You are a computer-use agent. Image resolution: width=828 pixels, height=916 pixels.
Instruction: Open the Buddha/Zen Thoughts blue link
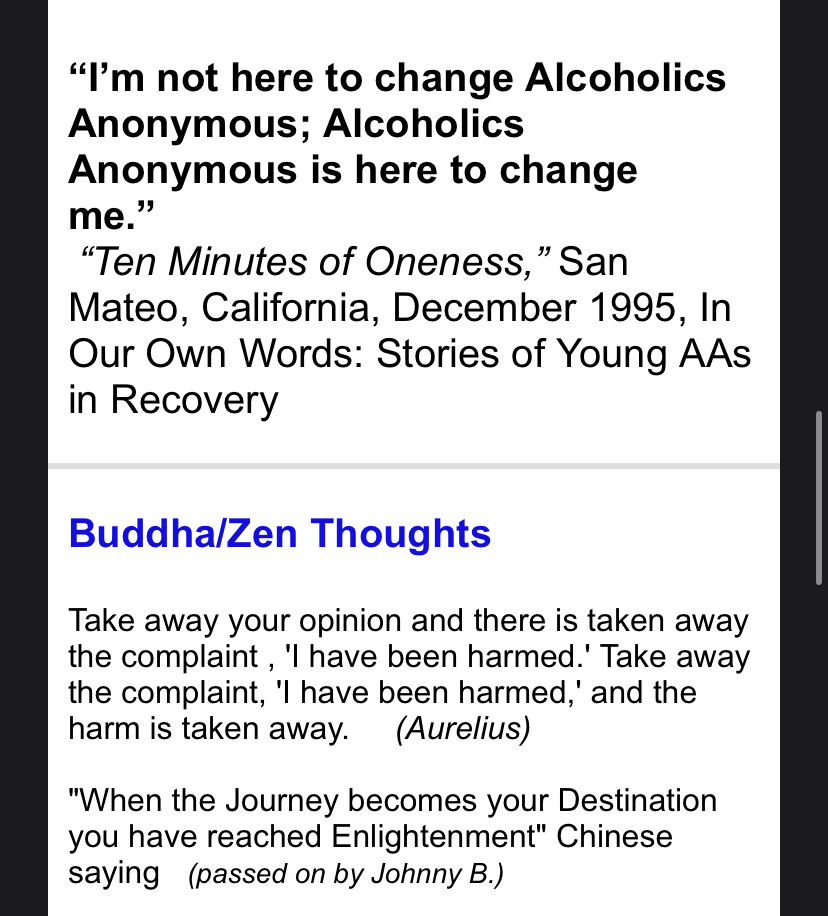pyautogui.click(x=279, y=533)
